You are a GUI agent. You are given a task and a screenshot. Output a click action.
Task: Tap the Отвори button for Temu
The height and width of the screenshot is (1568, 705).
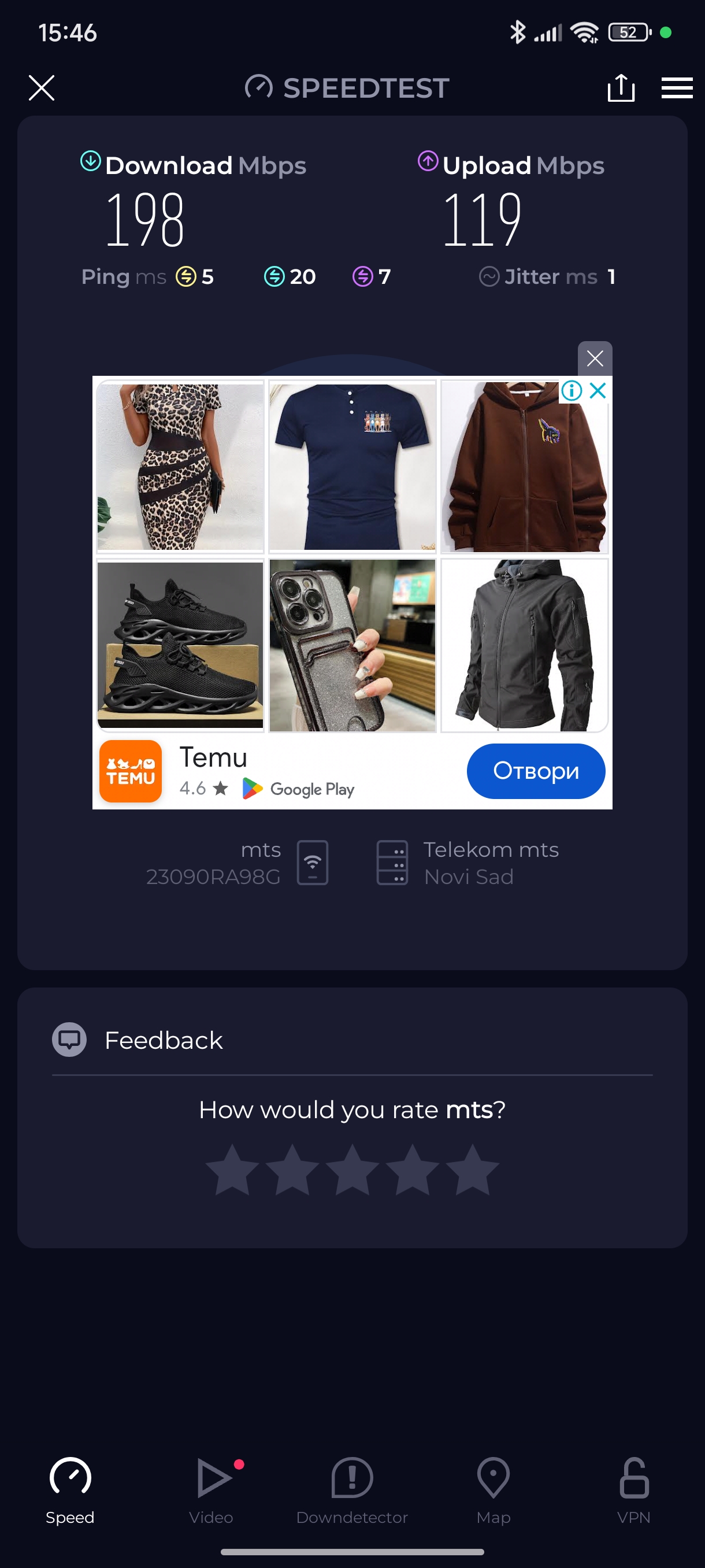pyautogui.click(x=535, y=771)
